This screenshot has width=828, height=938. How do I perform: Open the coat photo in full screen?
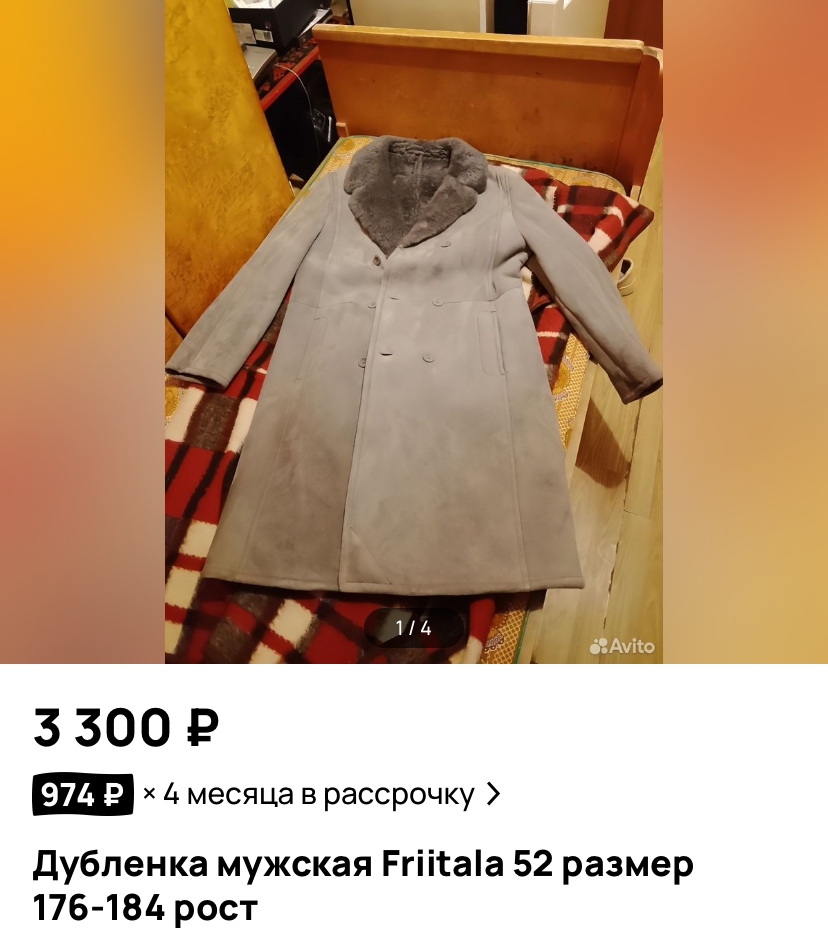click(413, 330)
